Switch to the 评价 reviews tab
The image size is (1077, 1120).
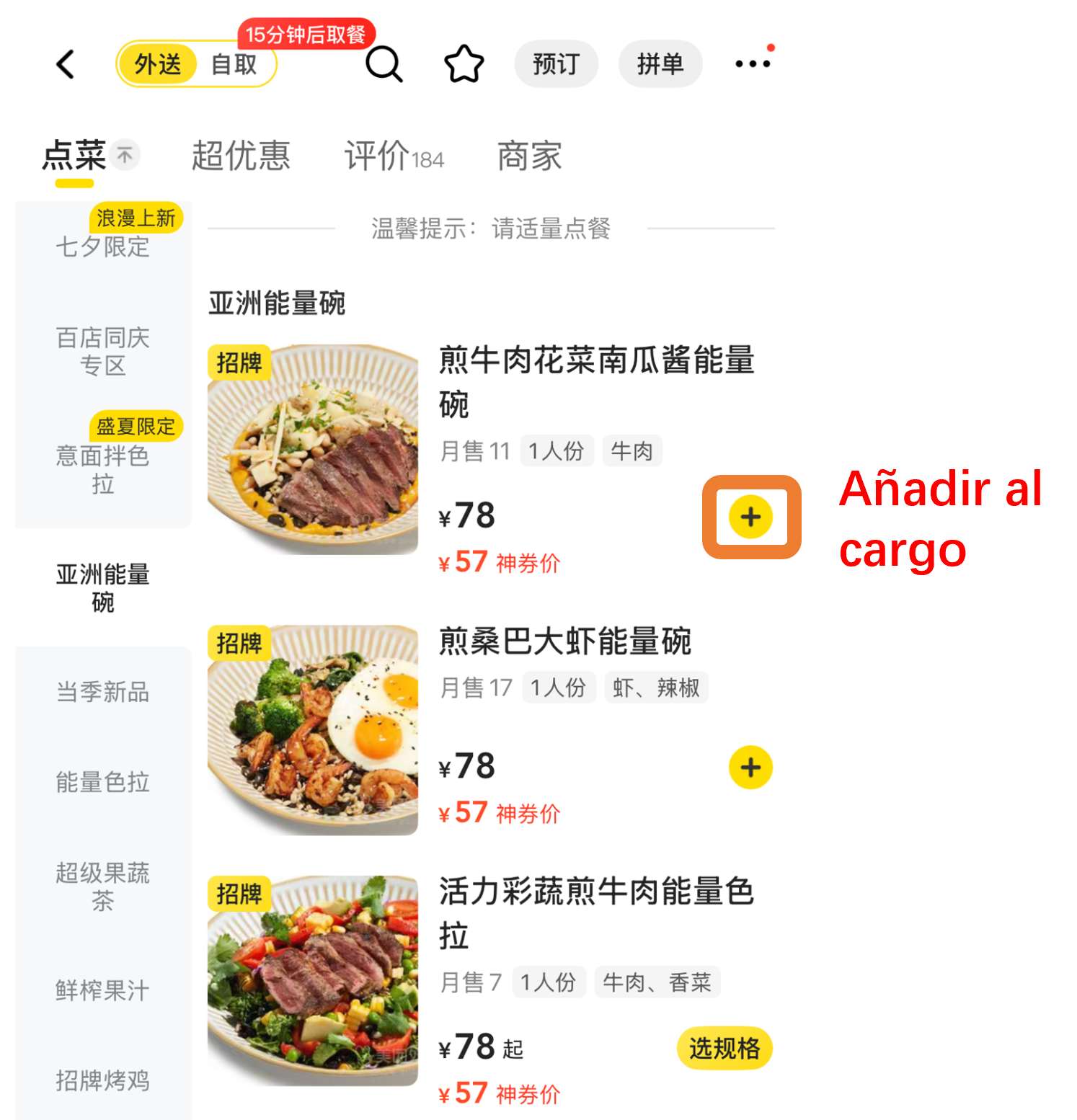[375, 156]
